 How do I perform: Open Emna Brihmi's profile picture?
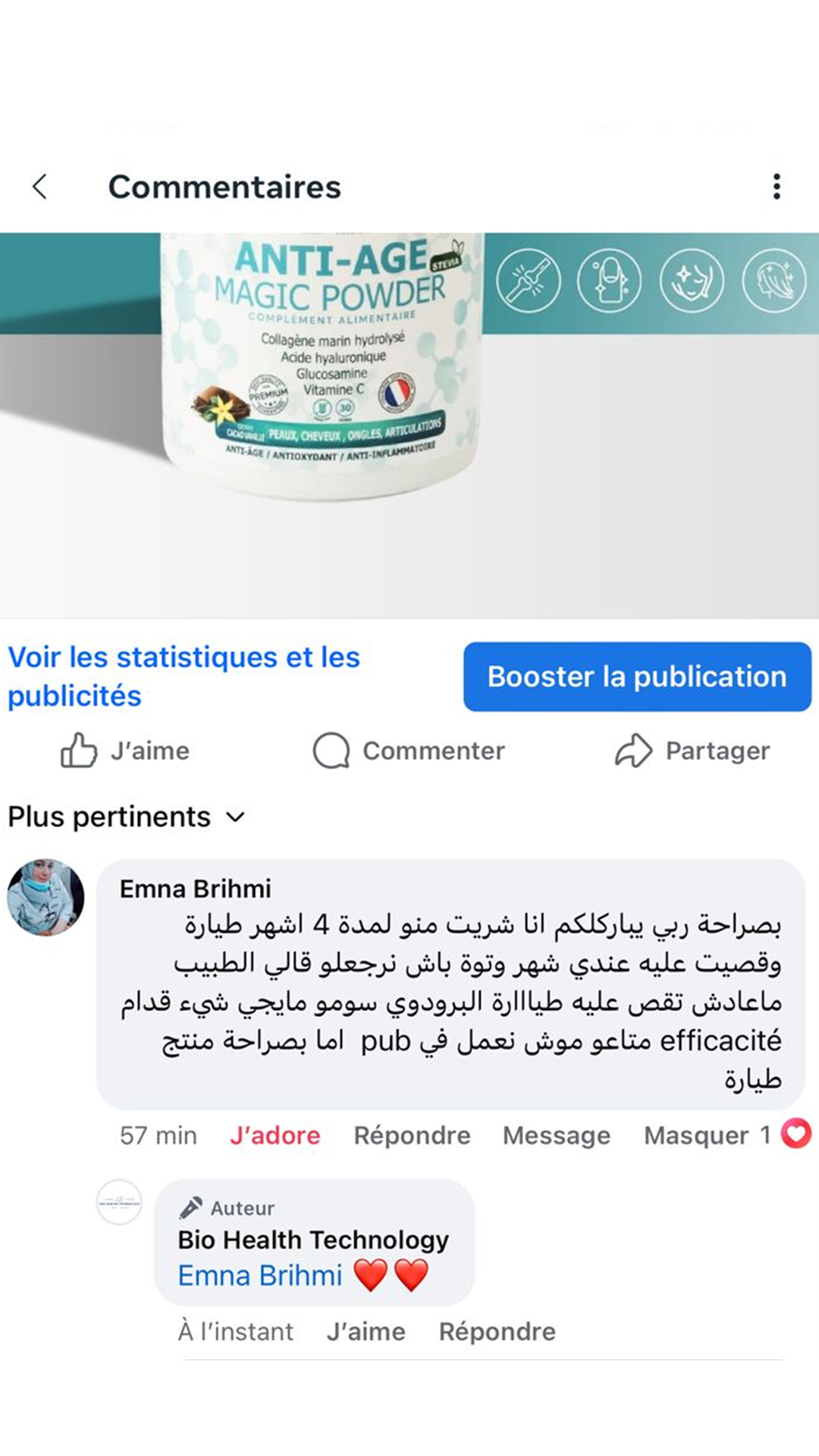click(45, 897)
